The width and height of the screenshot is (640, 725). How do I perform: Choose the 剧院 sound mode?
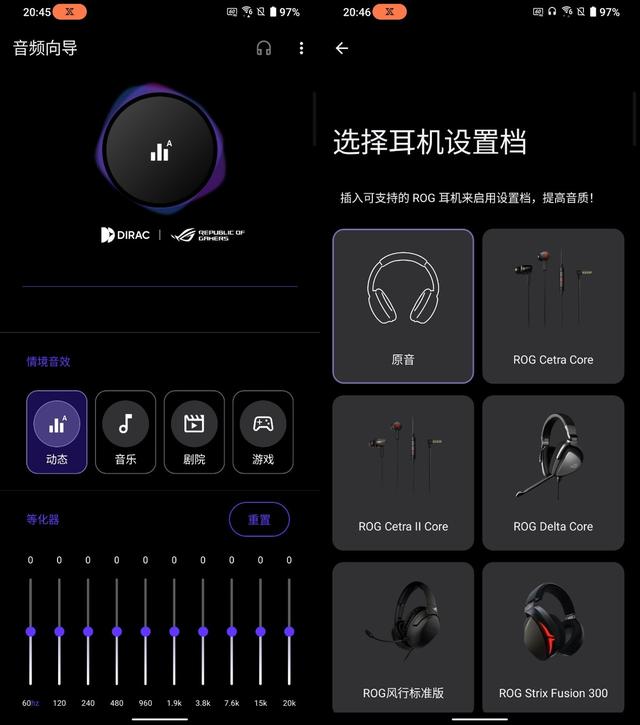(194, 431)
